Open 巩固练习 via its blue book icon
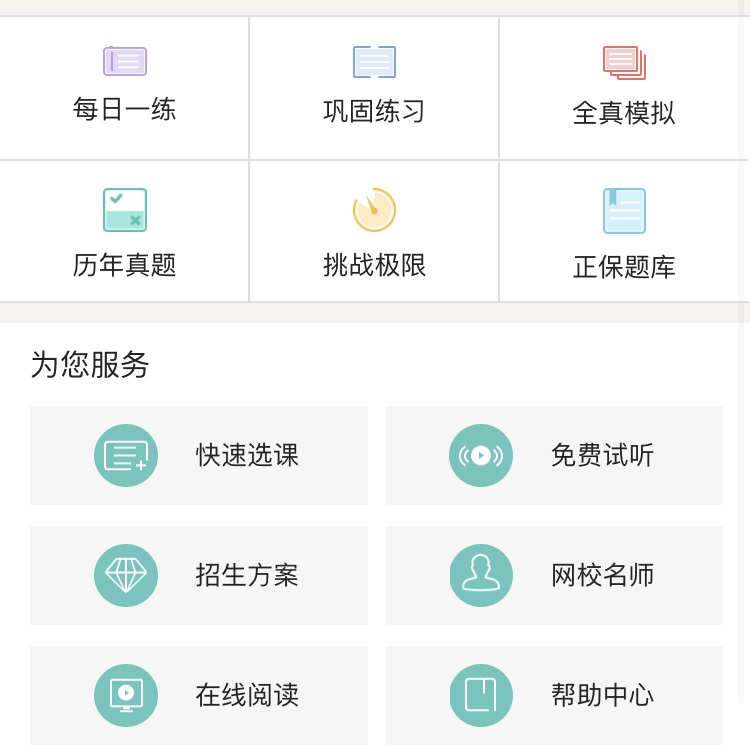The height and width of the screenshot is (755, 750). coord(373,61)
